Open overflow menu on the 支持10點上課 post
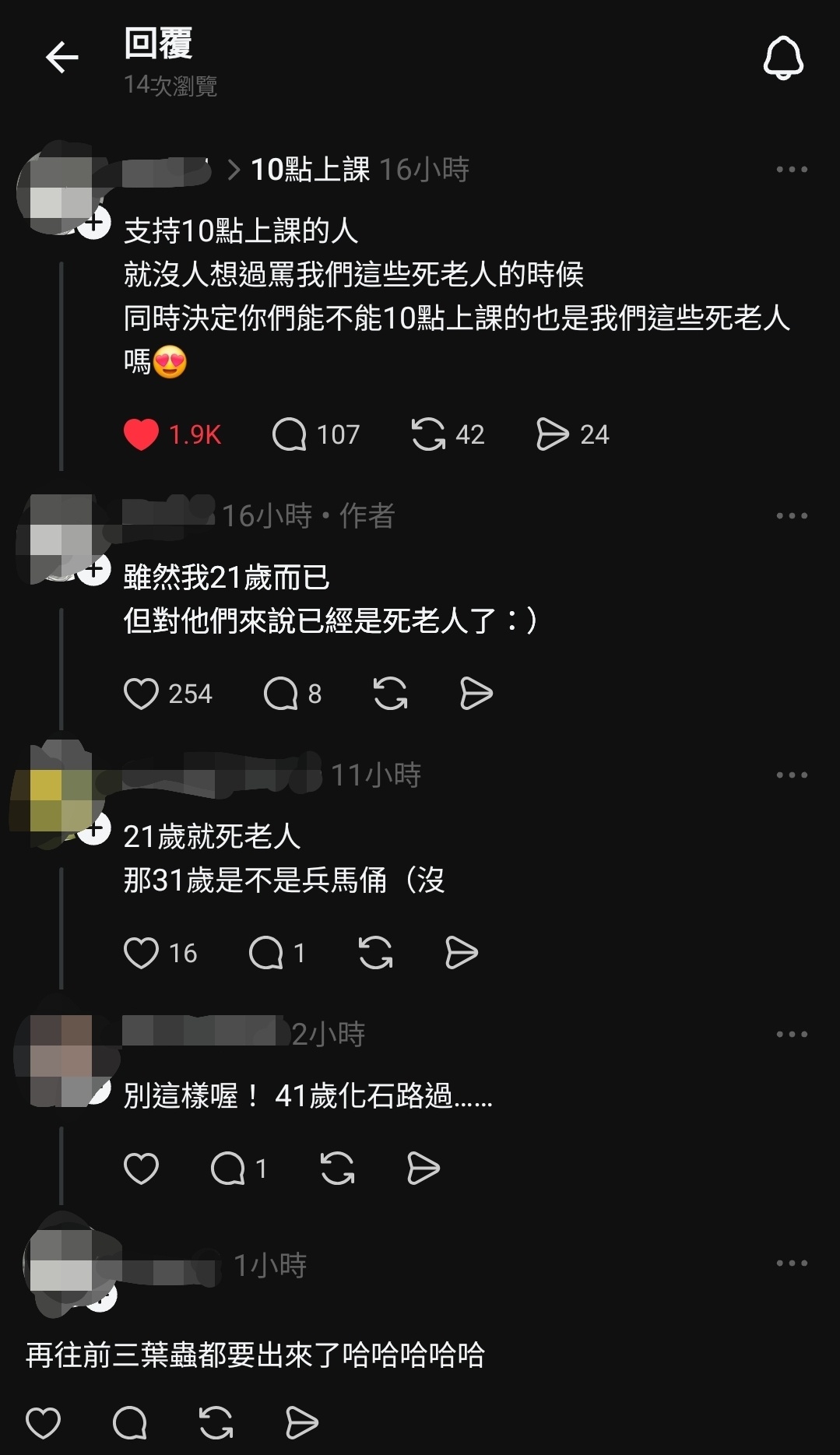 tap(792, 170)
